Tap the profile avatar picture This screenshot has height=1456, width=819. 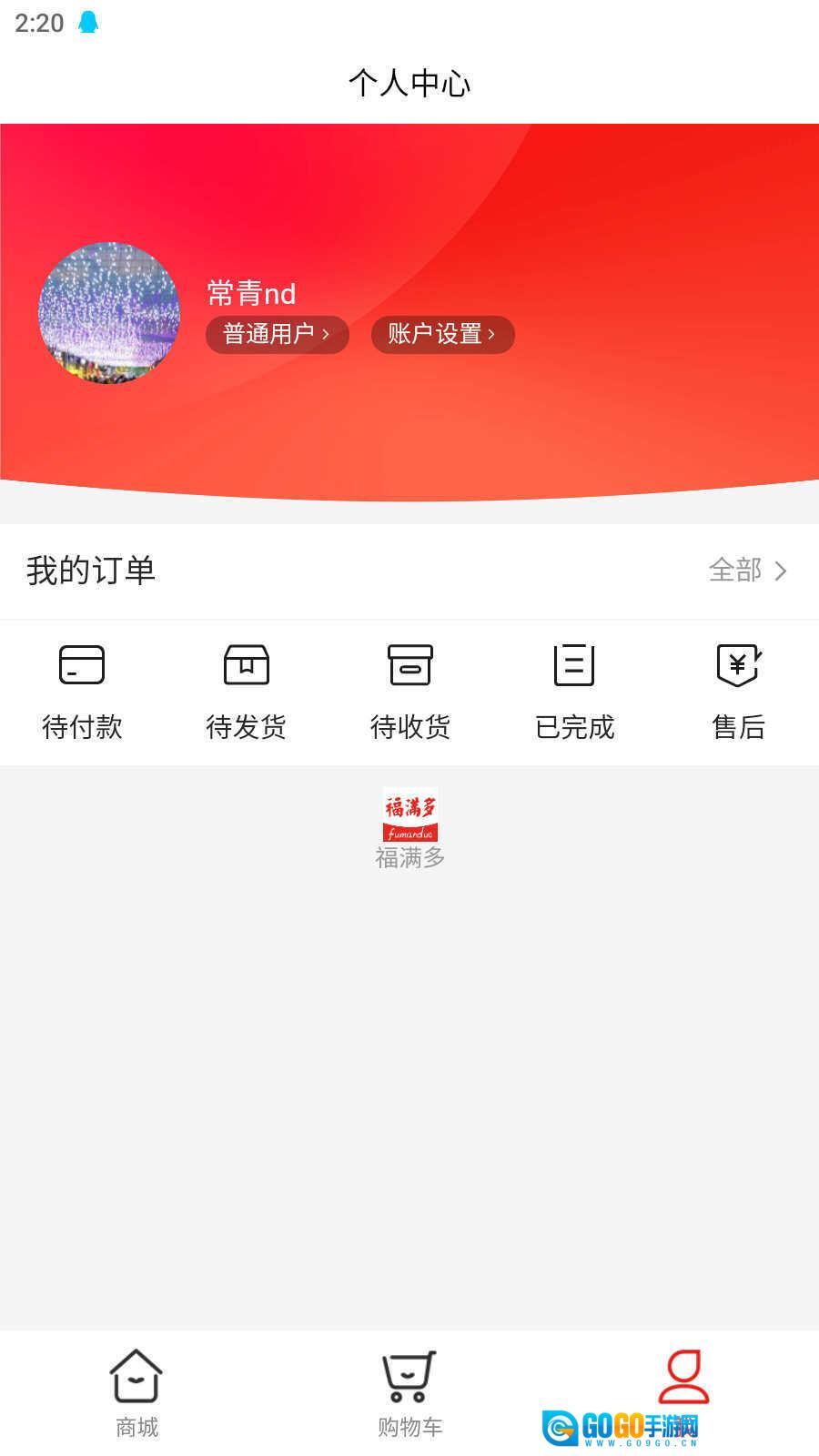(109, 313)
